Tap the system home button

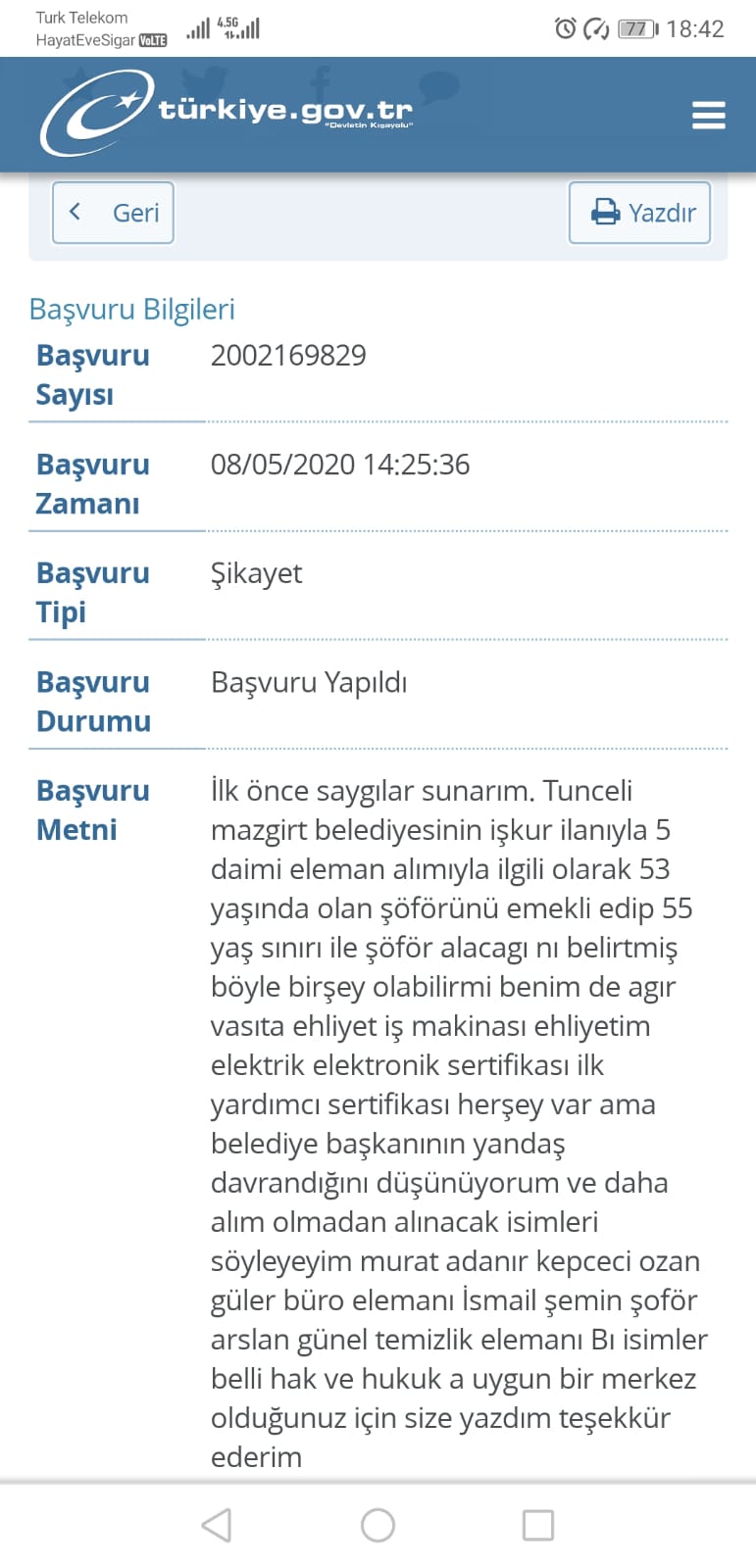pos(378,1525)
